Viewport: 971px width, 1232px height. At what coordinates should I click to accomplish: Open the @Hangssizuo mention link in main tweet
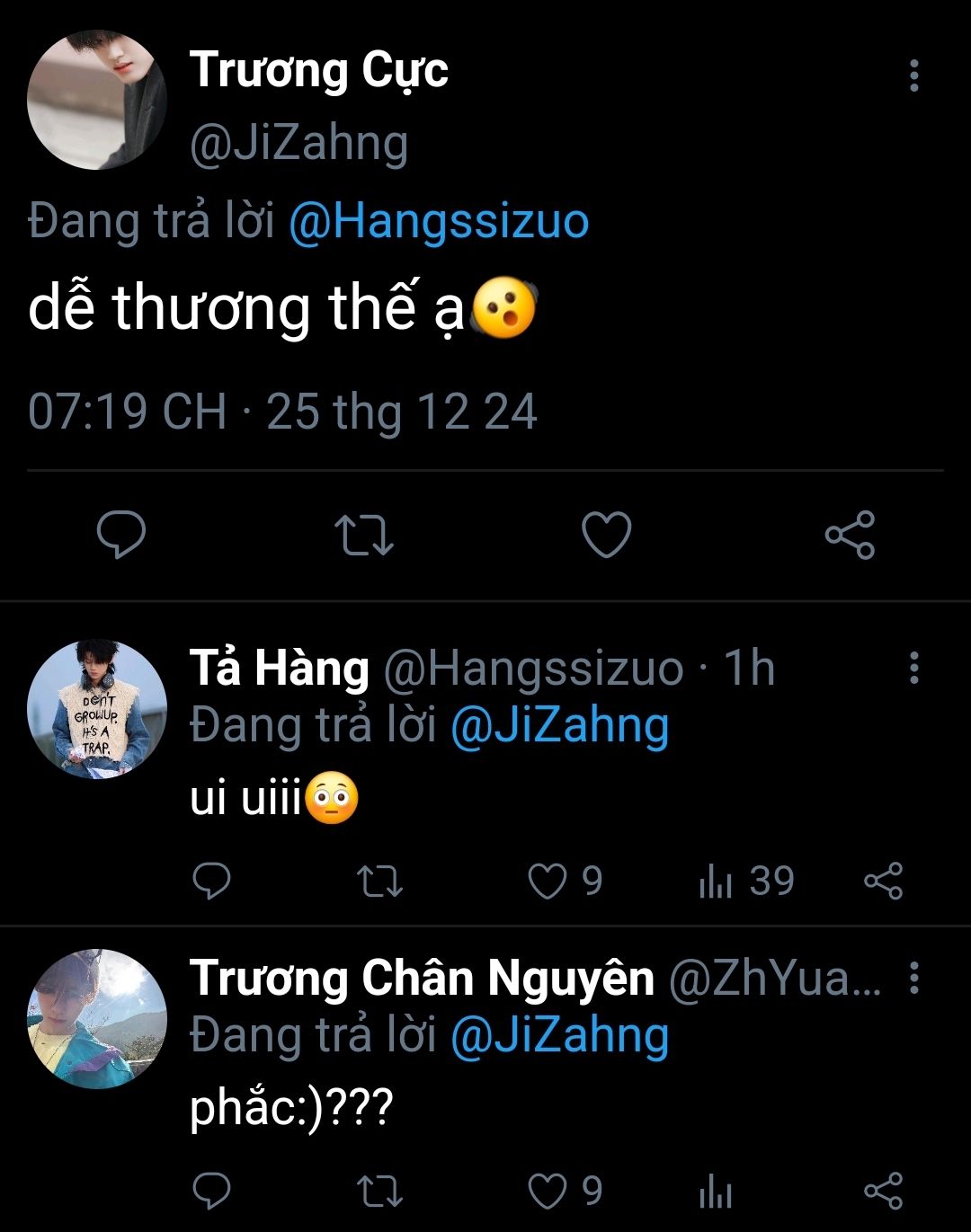[438, 222]
